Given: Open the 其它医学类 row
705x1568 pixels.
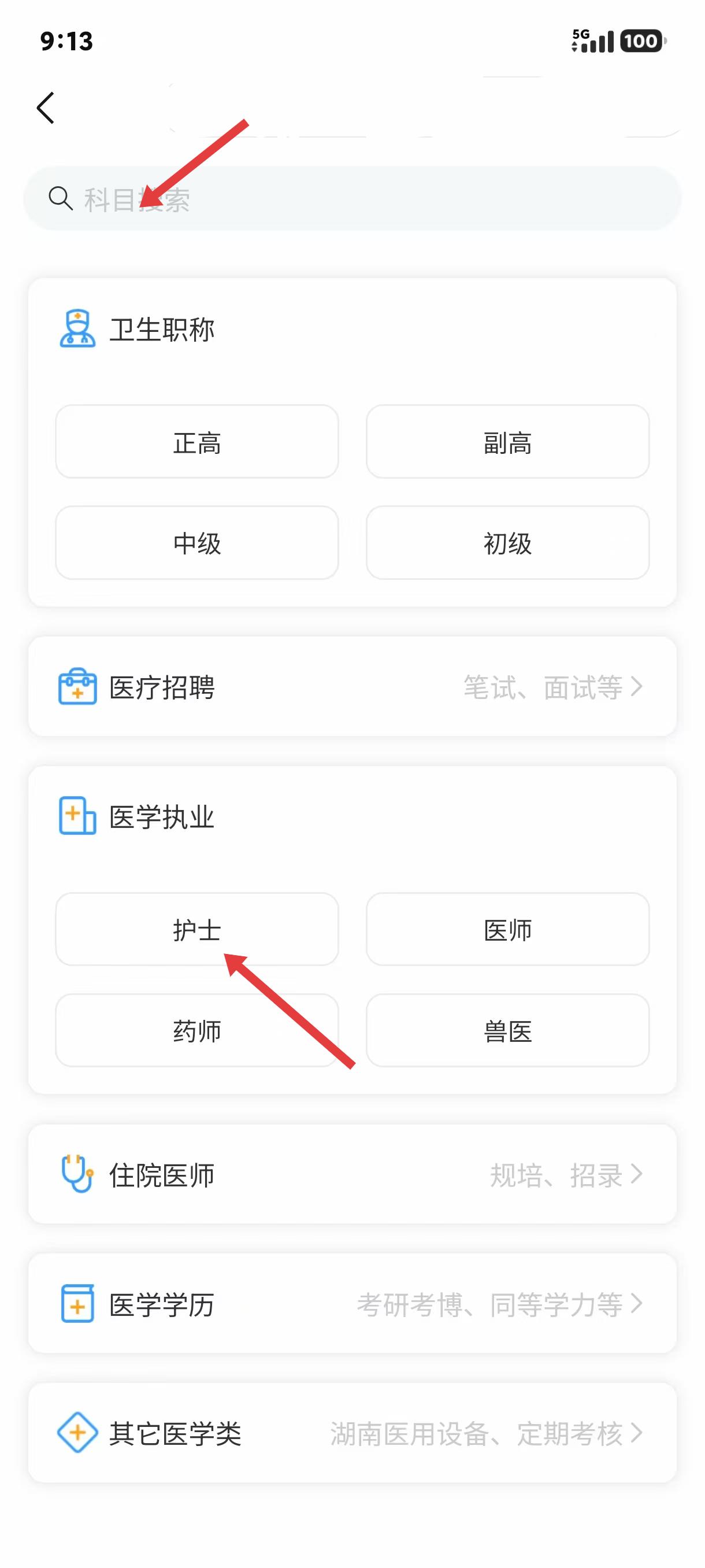Looking at the screenshot, I should pos(352,1433).
